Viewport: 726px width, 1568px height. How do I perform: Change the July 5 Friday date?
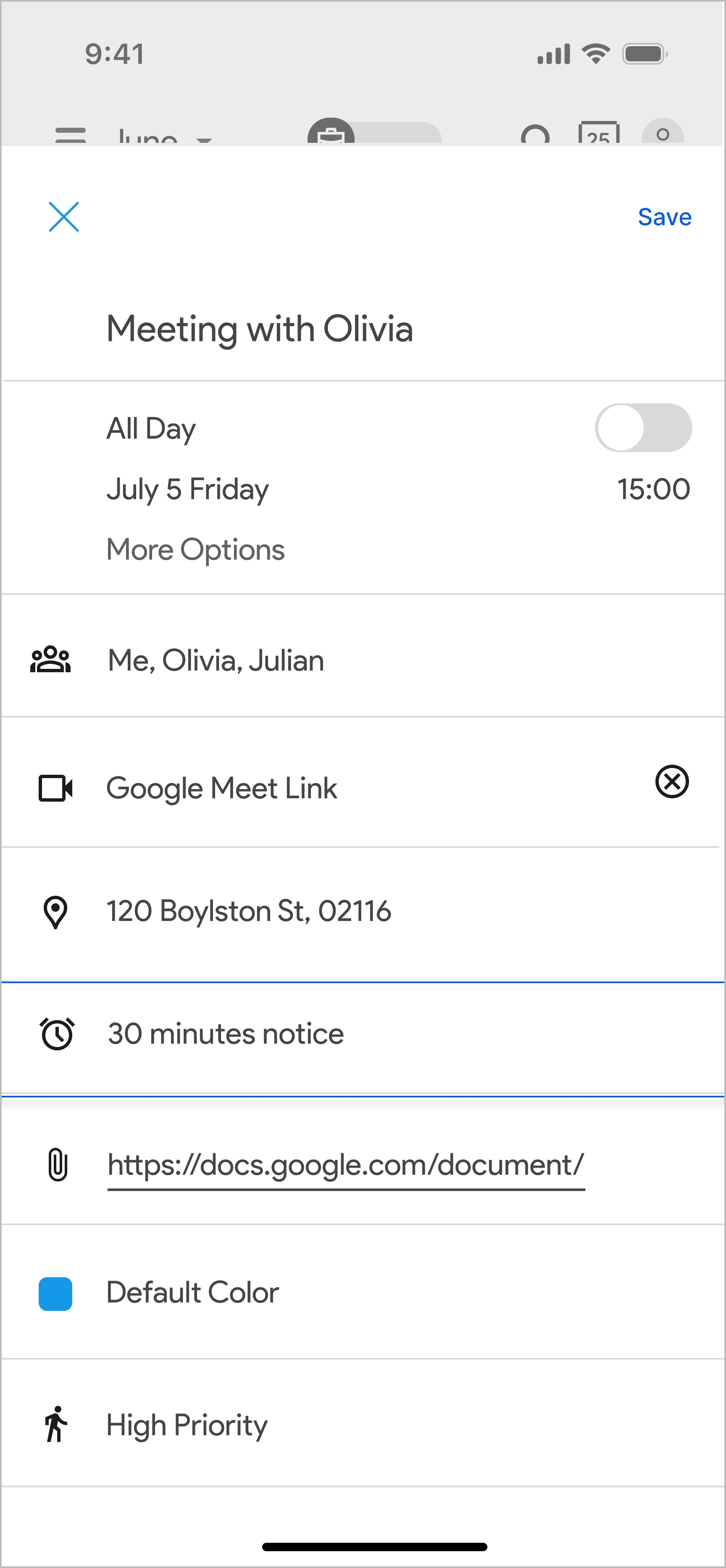(x=187, y=489)
